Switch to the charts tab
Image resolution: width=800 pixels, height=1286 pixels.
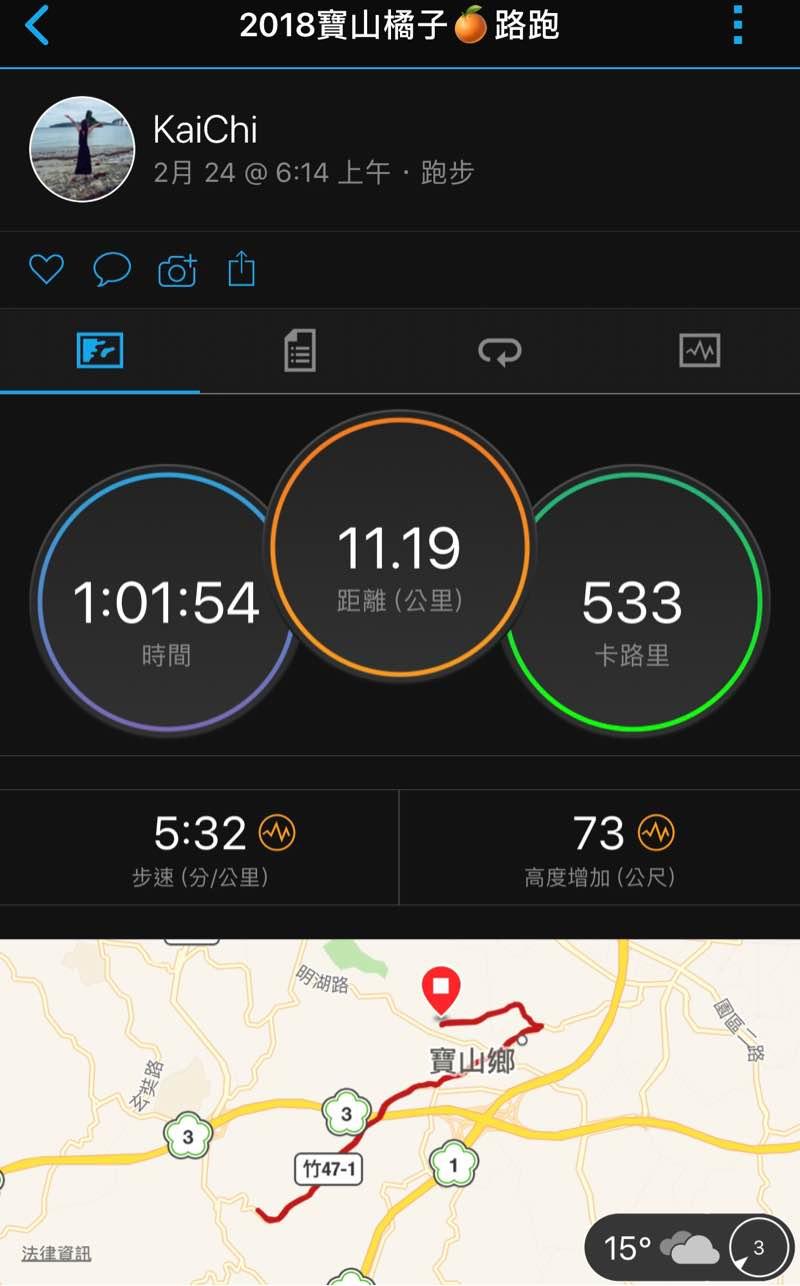(699, 351)
